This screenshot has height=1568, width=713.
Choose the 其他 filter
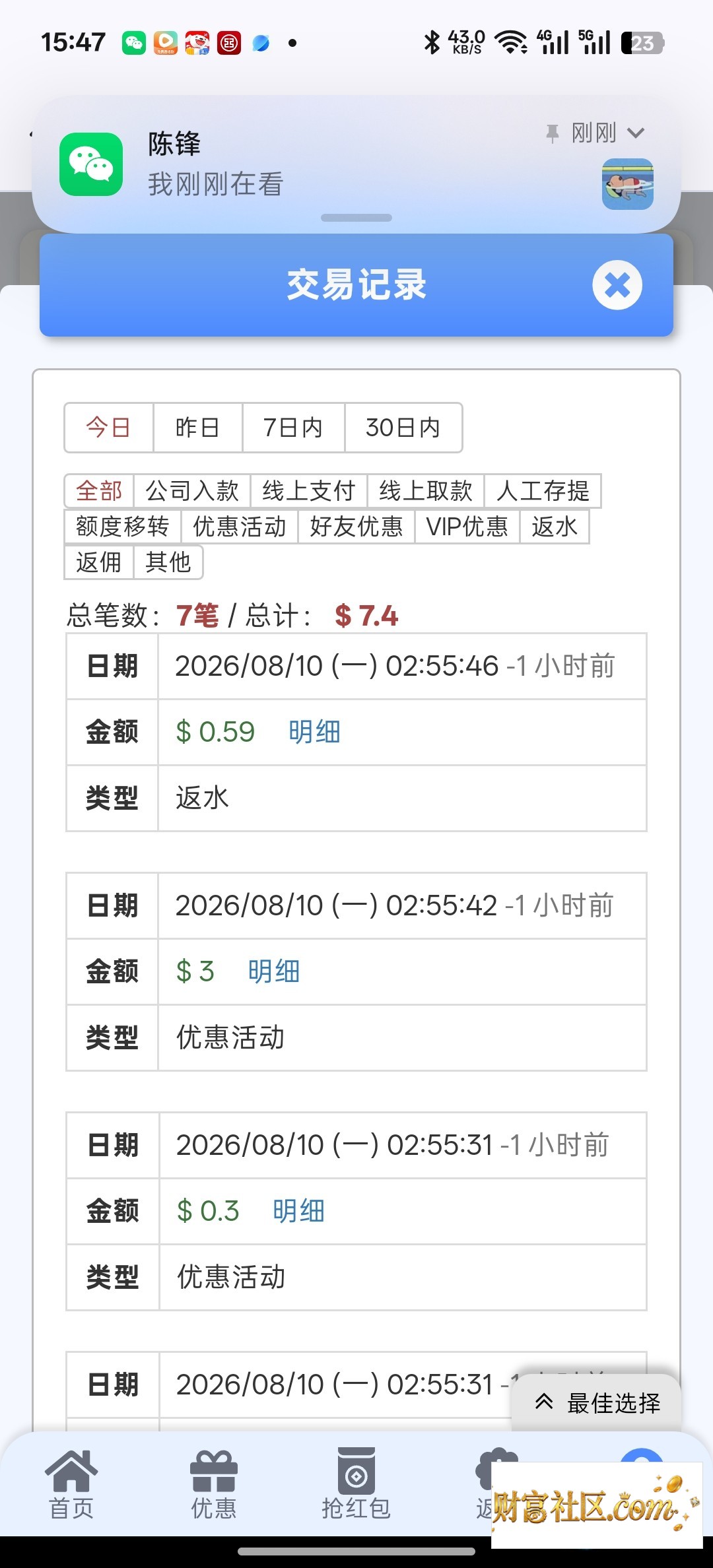(x=168, y=562)
